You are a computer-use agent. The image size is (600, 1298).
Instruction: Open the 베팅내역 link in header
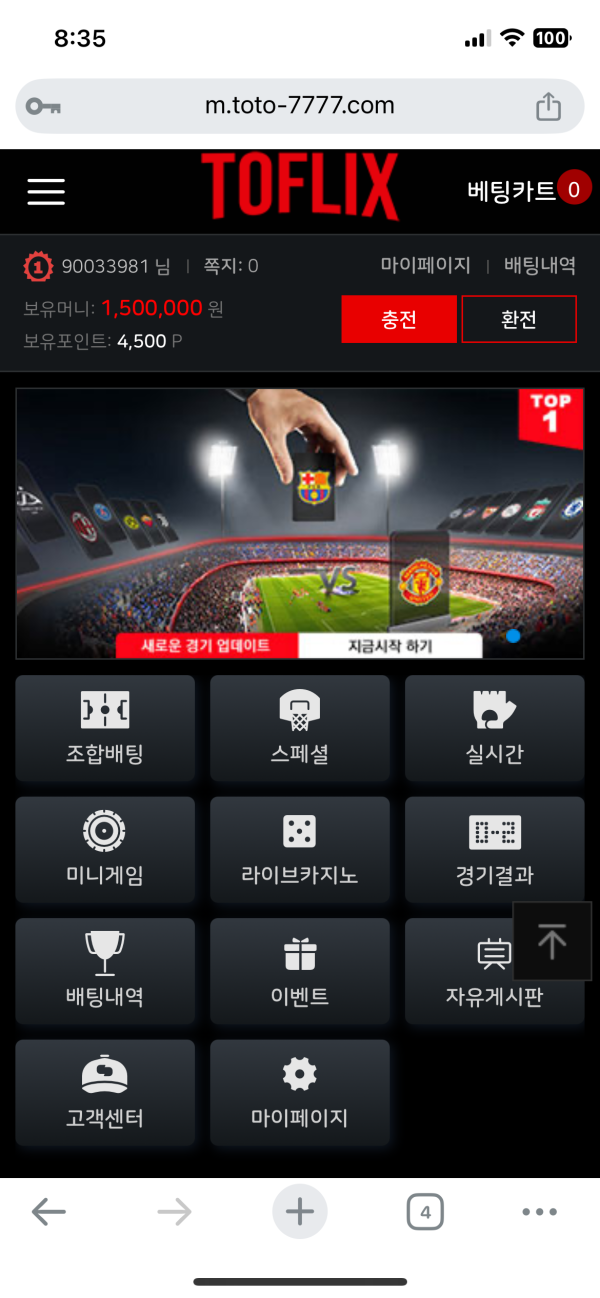point(540,266)
